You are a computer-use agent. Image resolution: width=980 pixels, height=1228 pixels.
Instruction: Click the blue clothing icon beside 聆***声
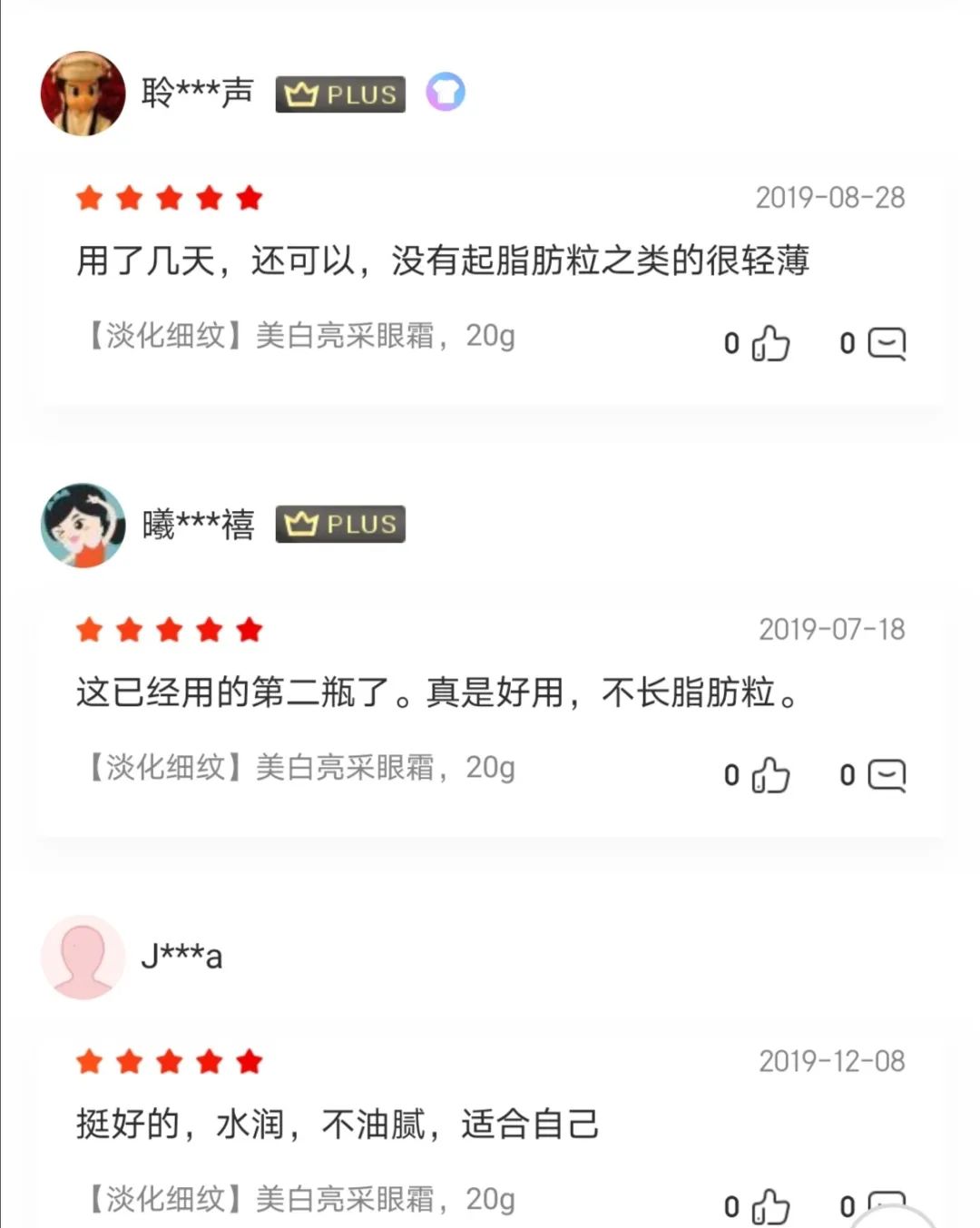pos(444,92)
